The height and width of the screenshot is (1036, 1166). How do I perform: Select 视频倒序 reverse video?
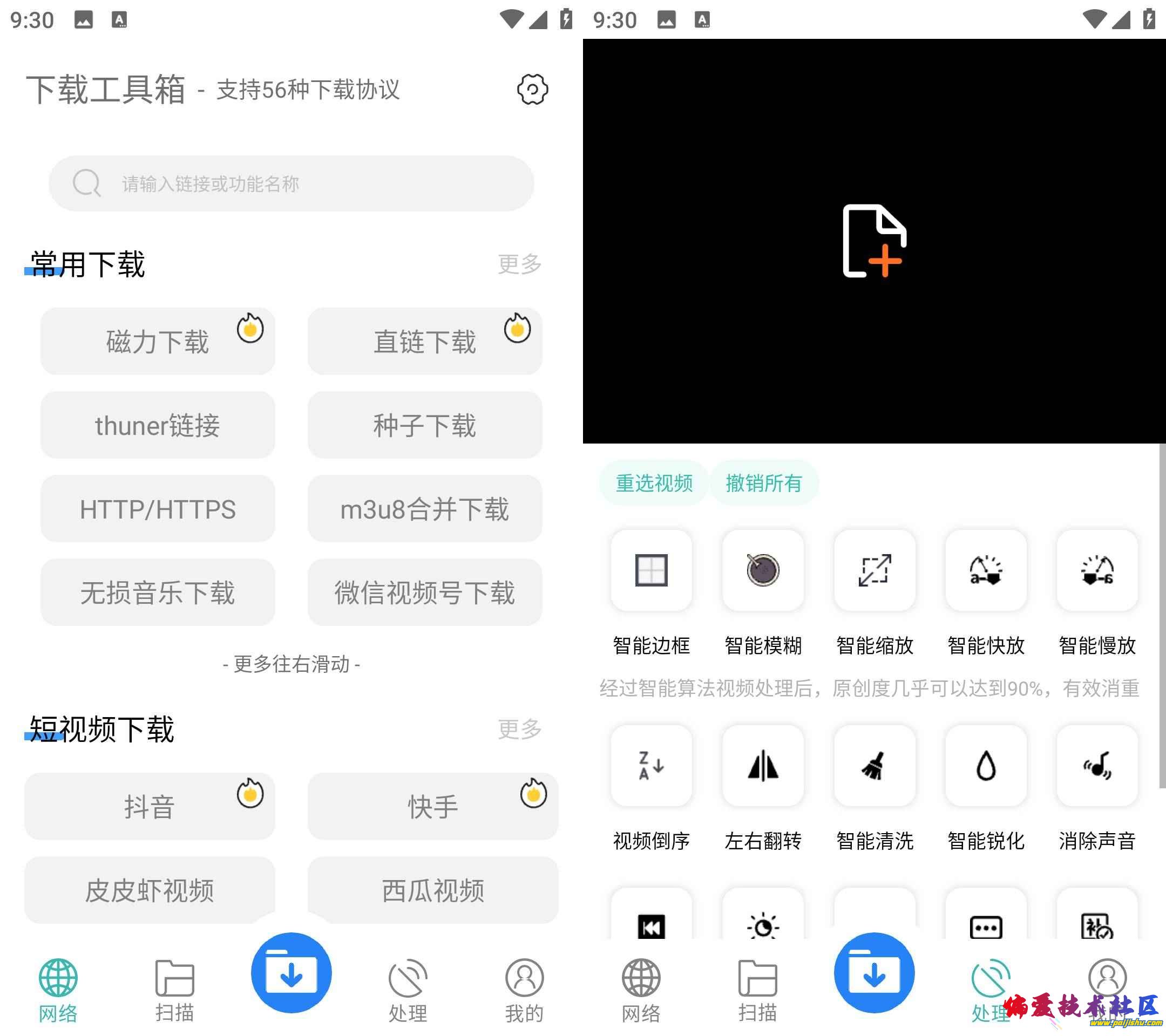tap(652, 766)
